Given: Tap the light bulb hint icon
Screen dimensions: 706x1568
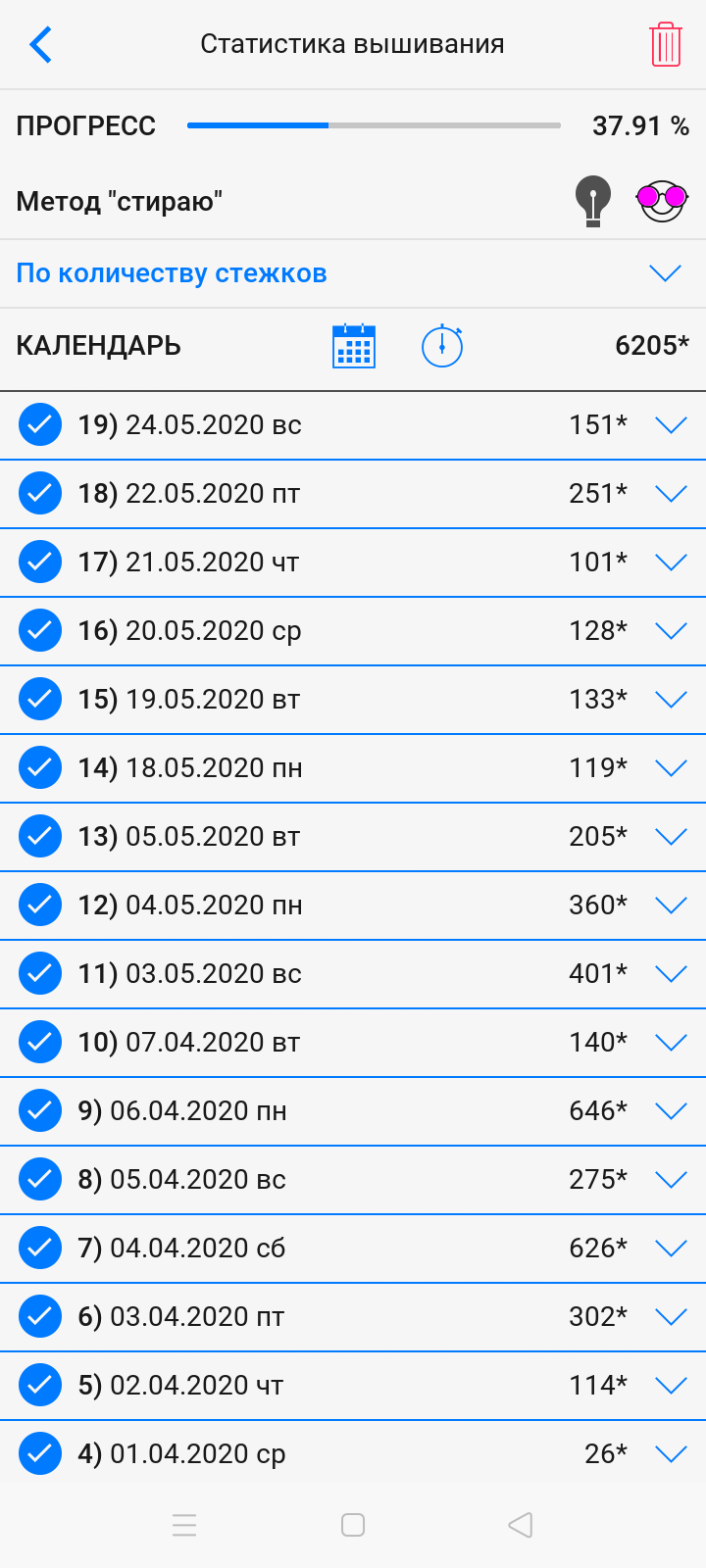Looking at the screenshot, I should (592, 201).
